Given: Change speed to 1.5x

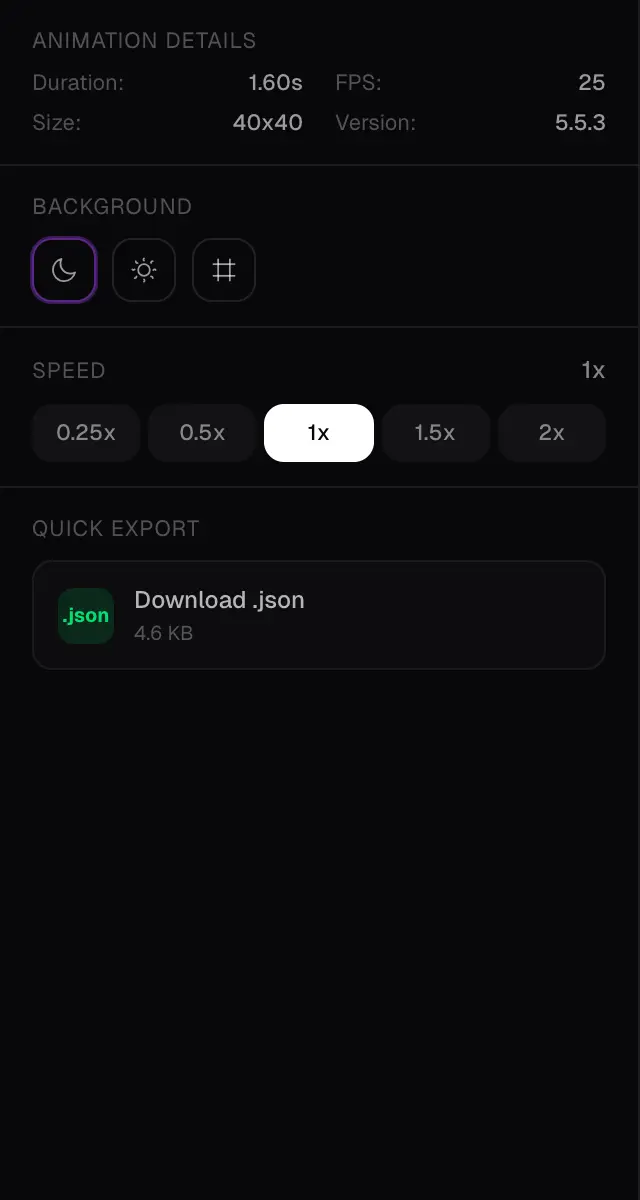Looking at the screenshot, I should click(435, 433).
